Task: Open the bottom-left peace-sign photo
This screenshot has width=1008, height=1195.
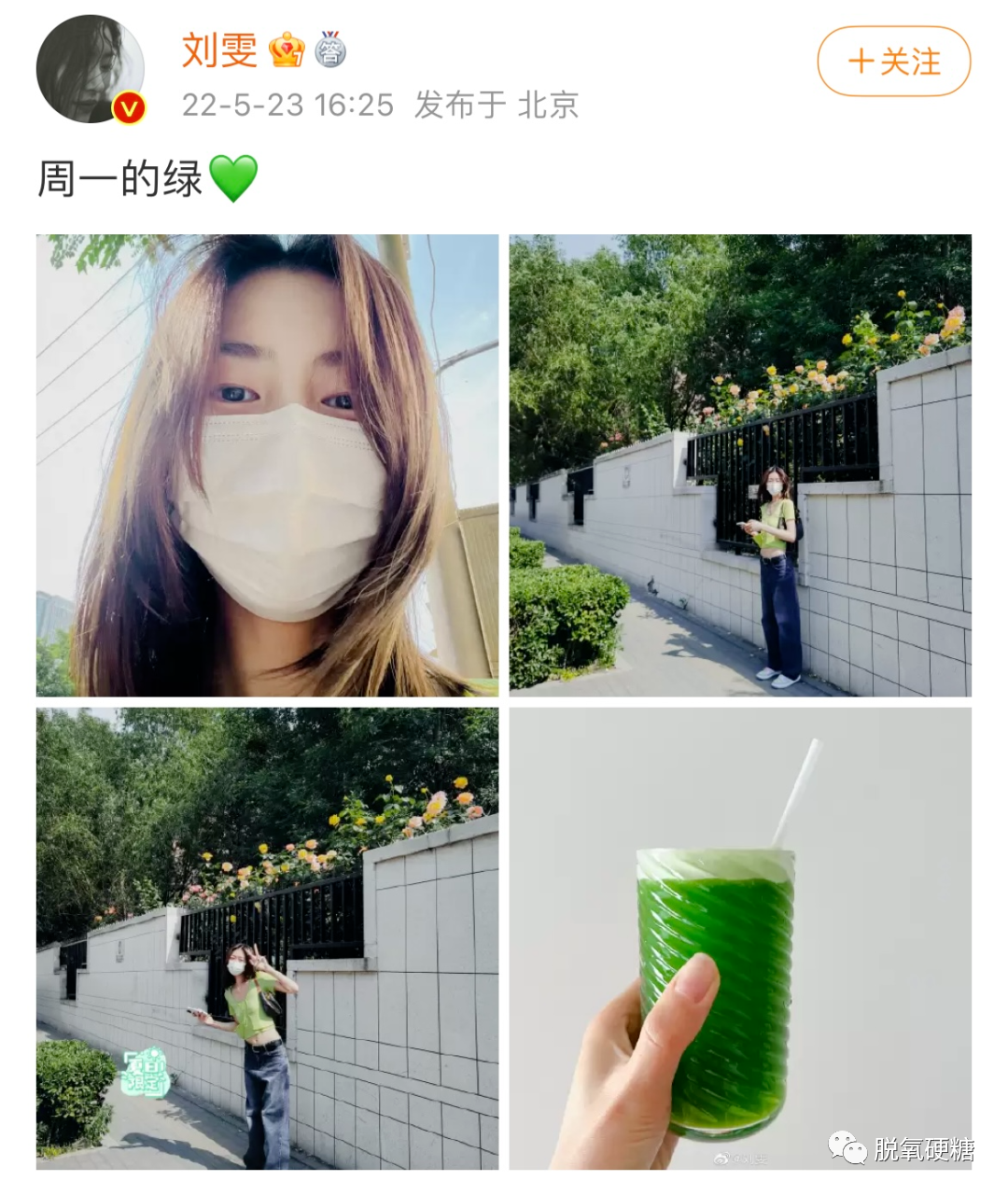Action: point(268,938)
